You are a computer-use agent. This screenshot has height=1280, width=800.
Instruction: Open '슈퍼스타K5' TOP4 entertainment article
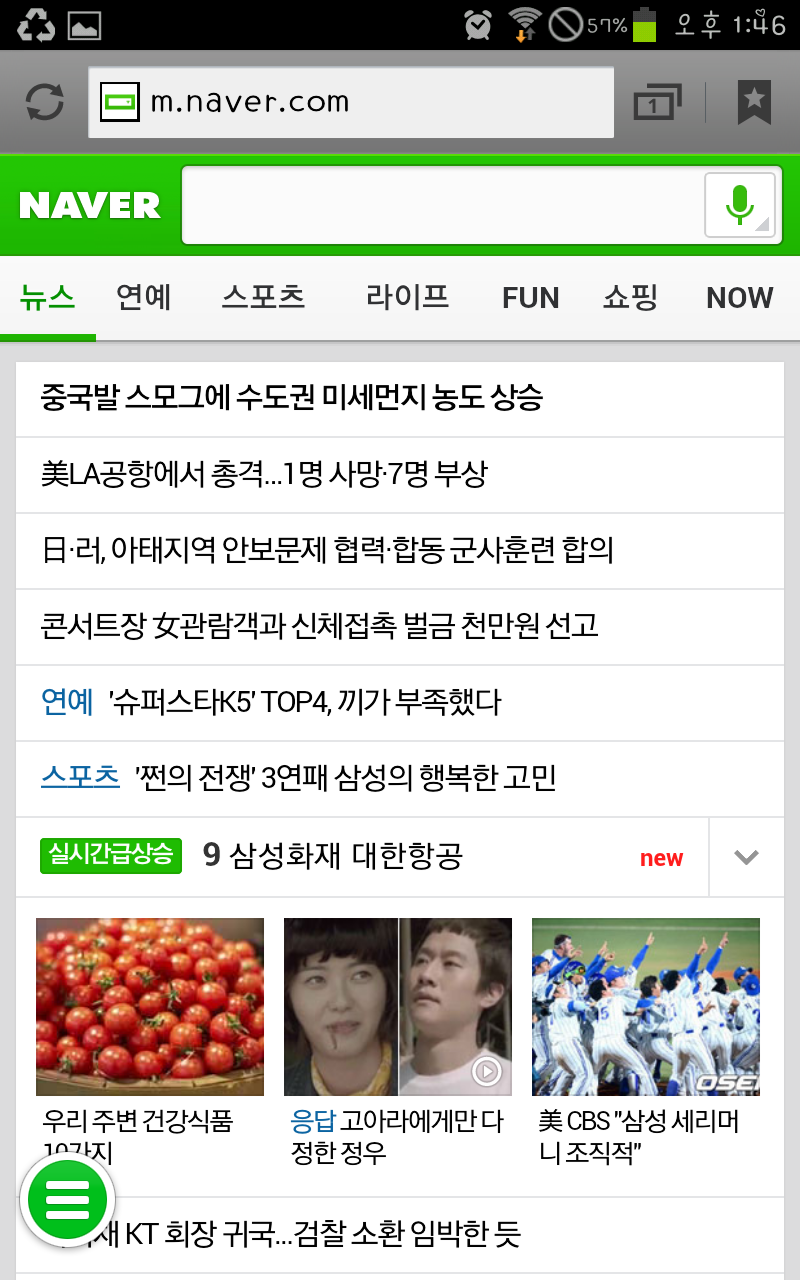pos(305,702)
